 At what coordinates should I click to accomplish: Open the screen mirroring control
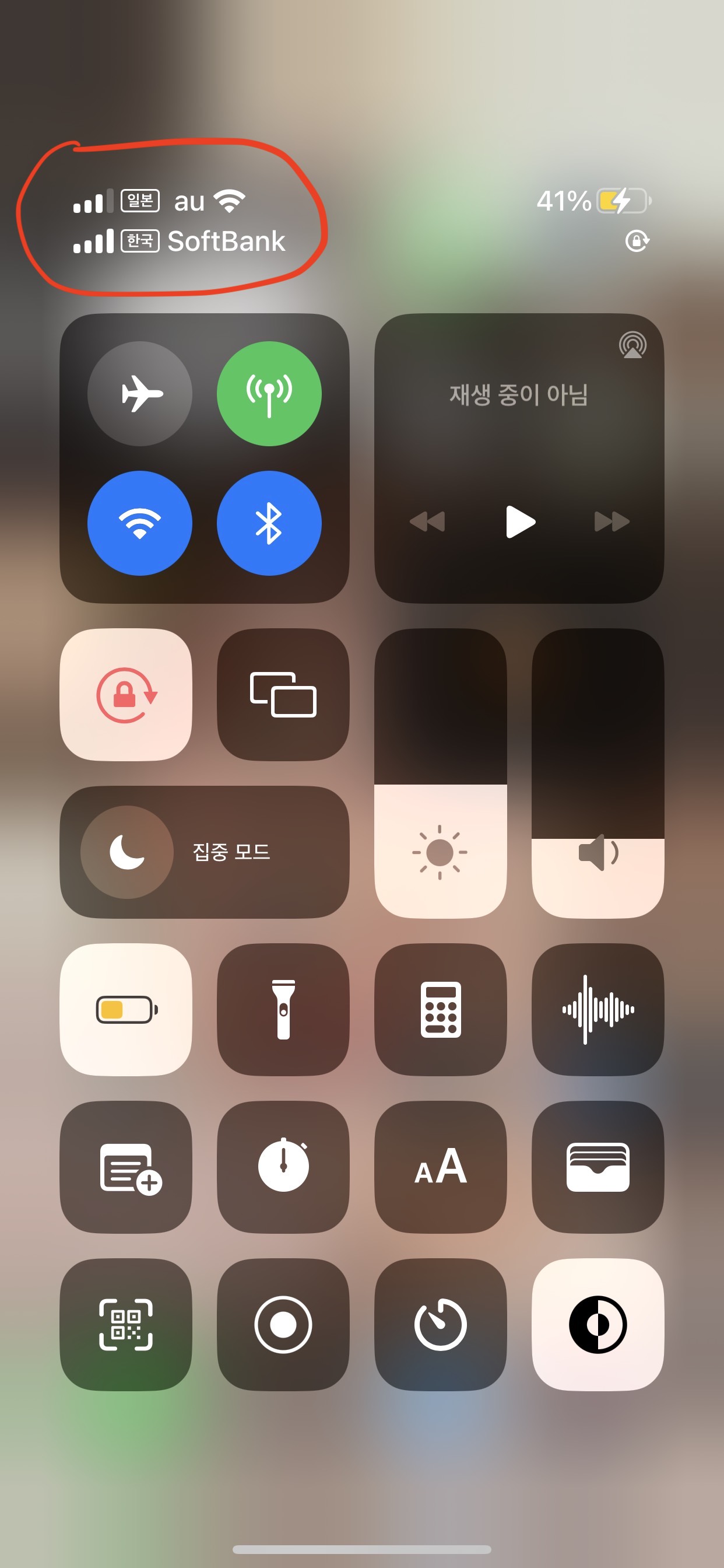[283, 695]
